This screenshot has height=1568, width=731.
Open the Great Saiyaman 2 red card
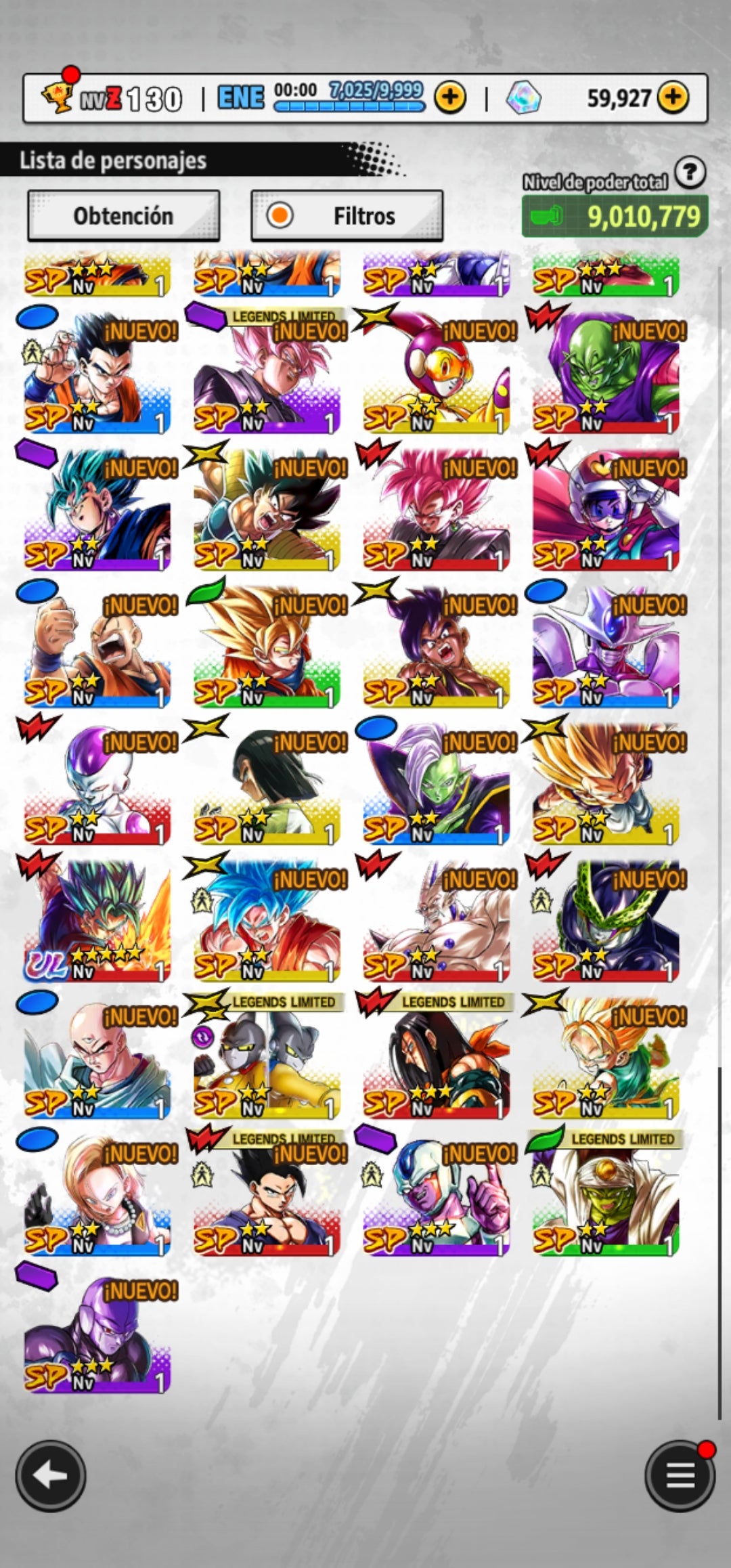coord(605,508)
